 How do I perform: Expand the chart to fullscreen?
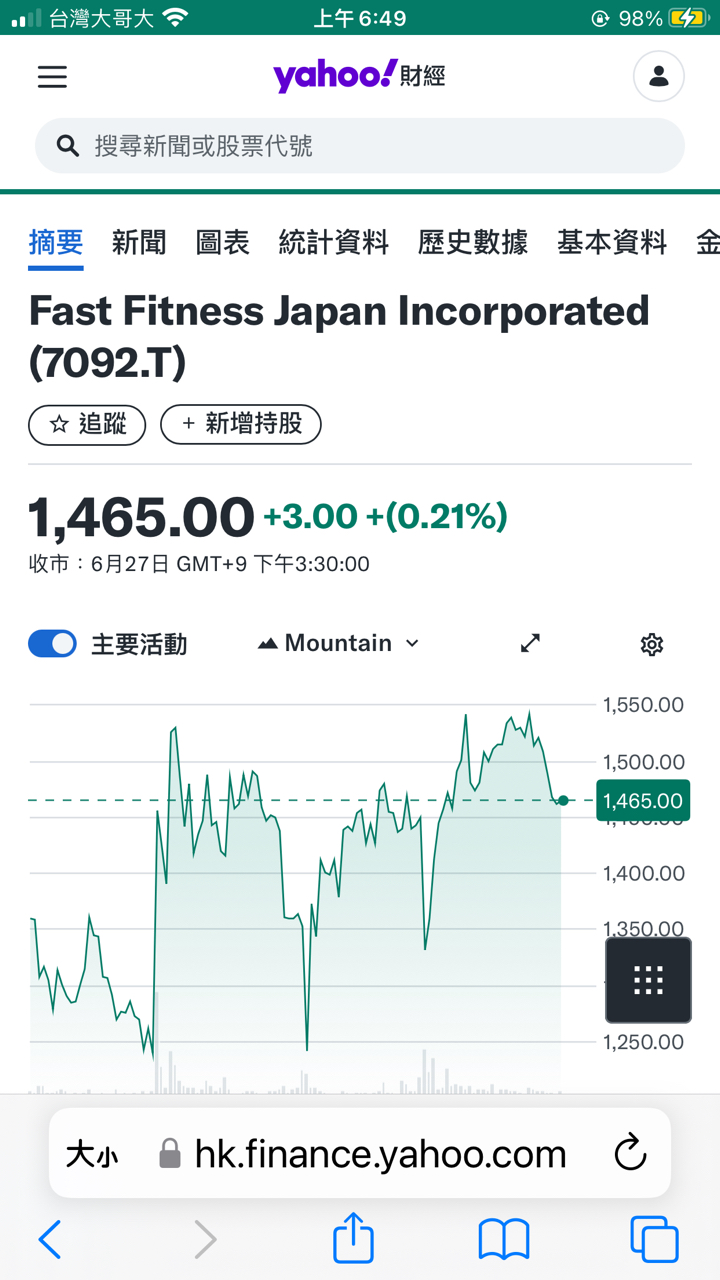tap(531, 643)
